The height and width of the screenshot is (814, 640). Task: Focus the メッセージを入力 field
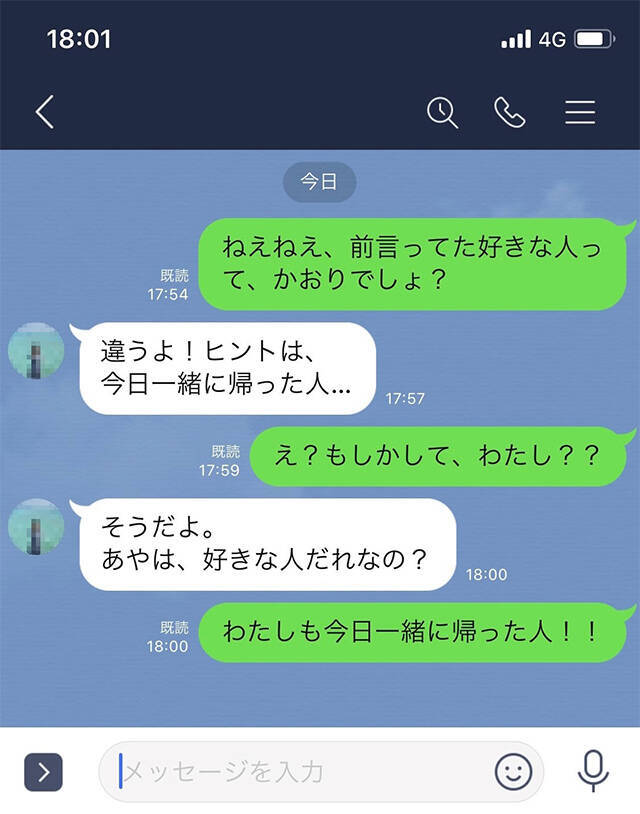(300, 771)
